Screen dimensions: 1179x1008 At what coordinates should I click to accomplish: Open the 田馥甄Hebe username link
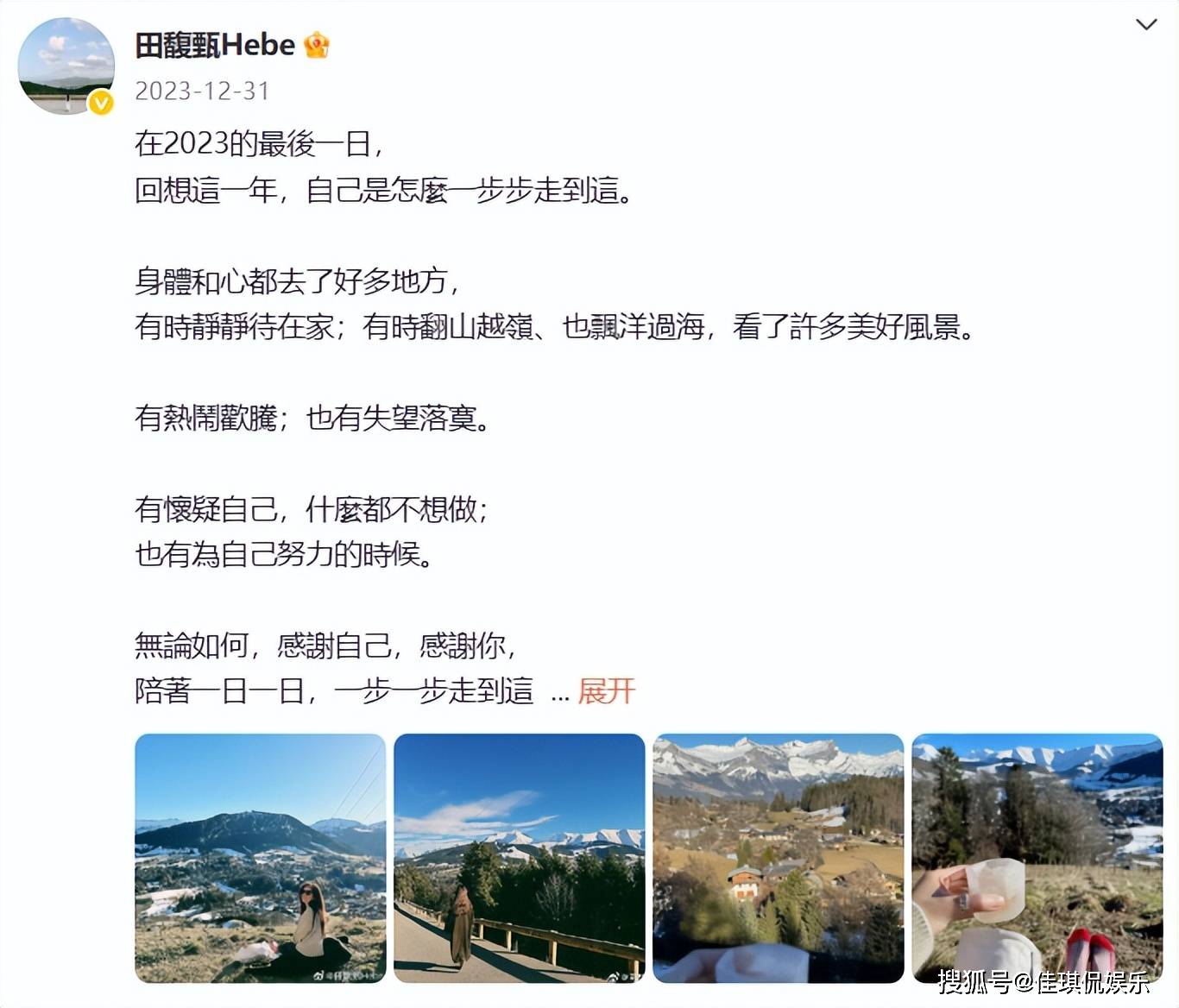point(215,45)
